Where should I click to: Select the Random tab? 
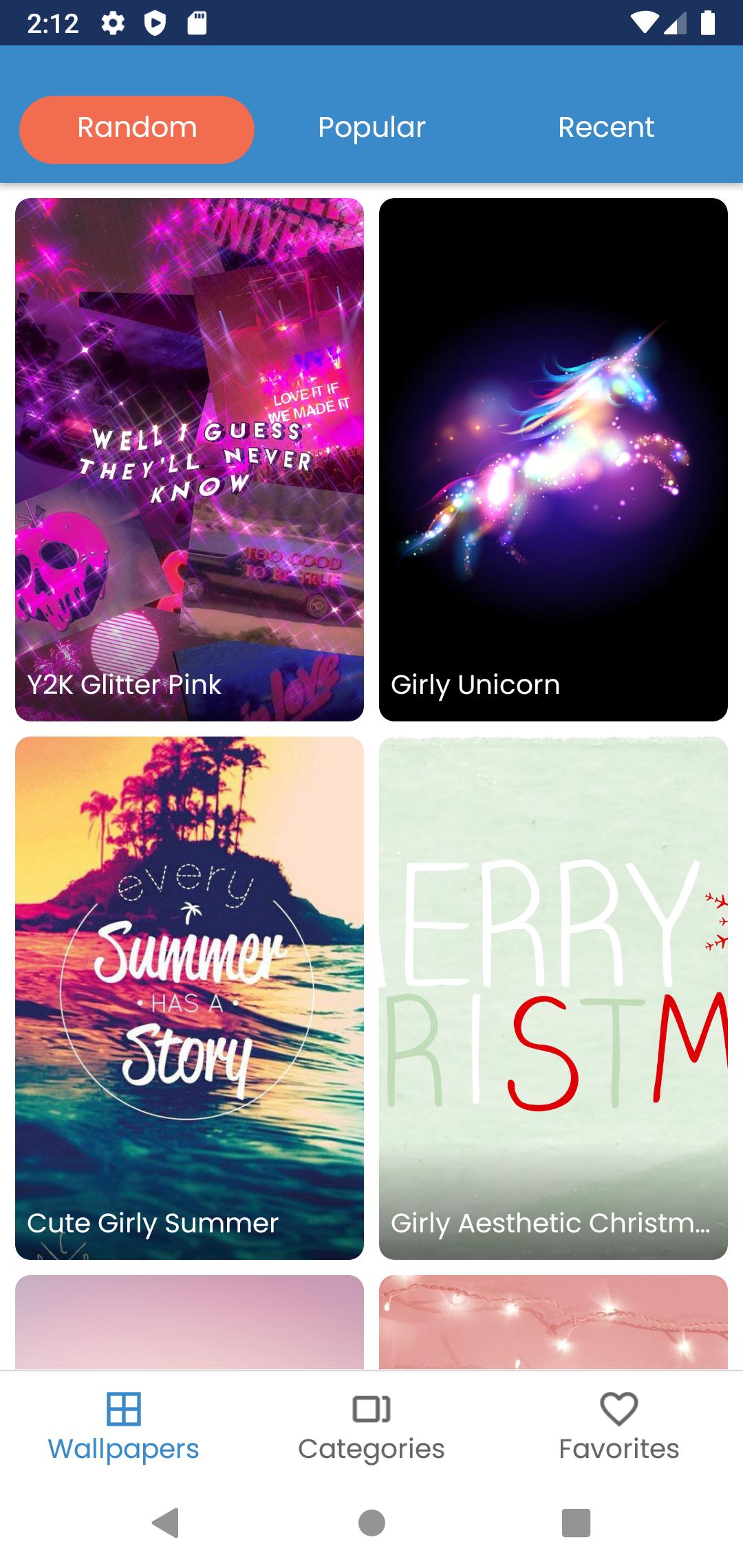click(137, 129)
